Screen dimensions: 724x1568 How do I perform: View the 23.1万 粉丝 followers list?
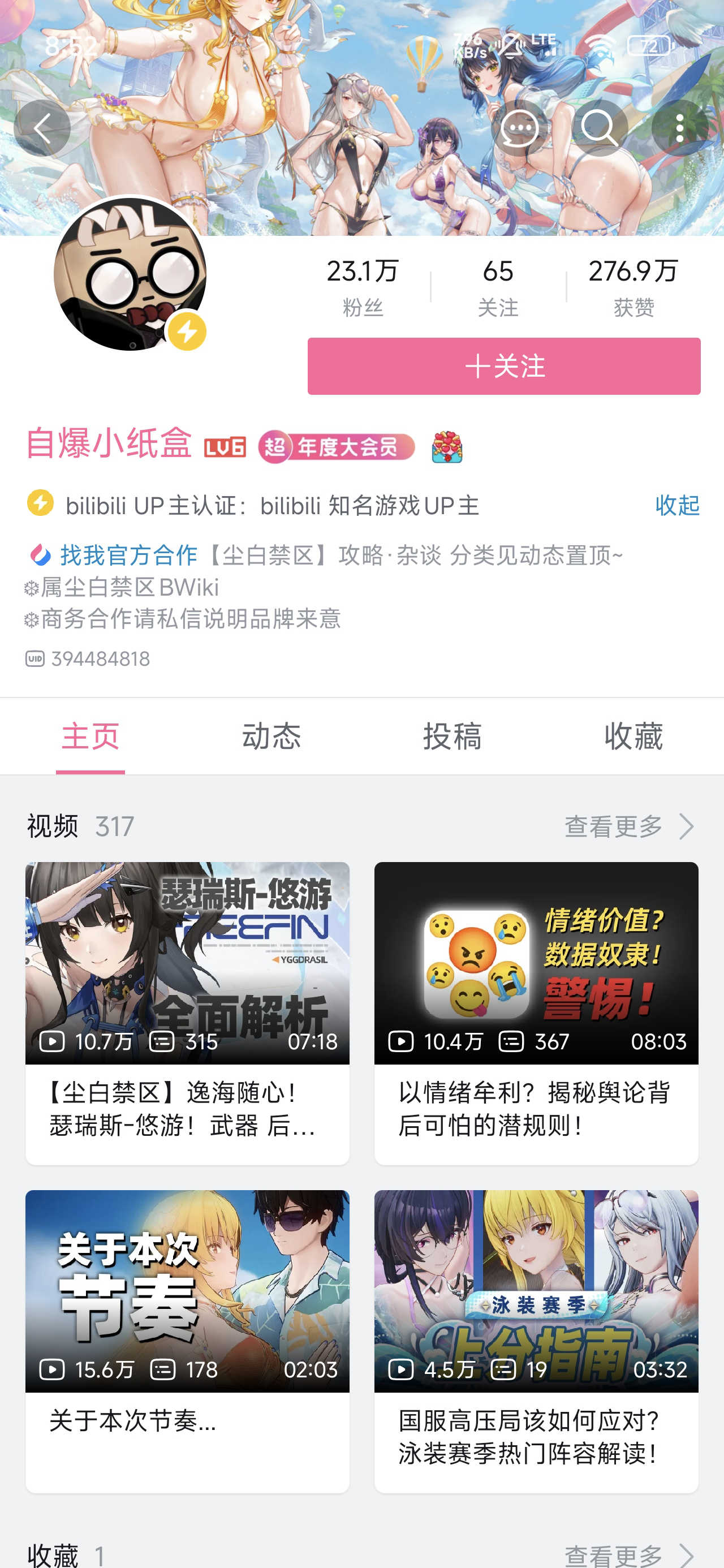(363, 287)
